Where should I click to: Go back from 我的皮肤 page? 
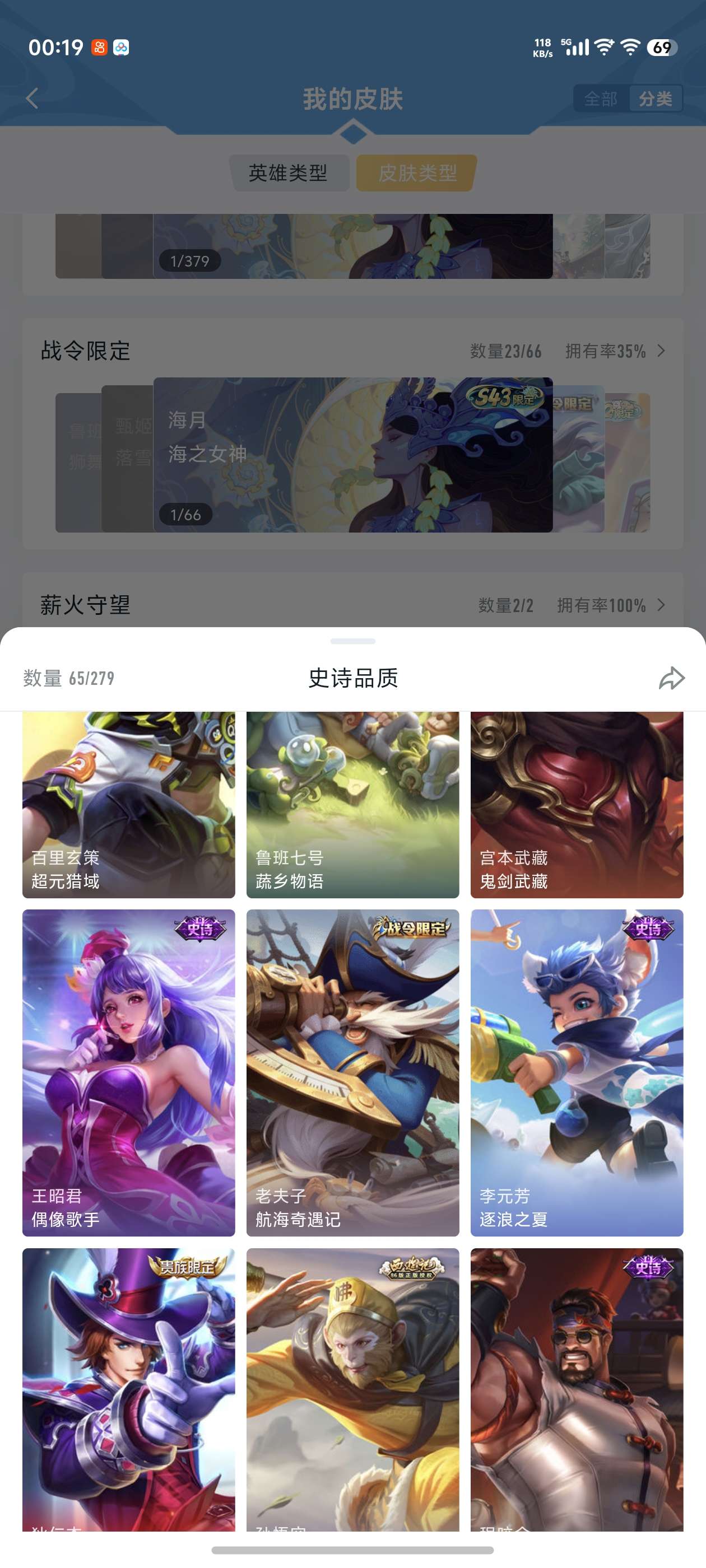point(32,98)
